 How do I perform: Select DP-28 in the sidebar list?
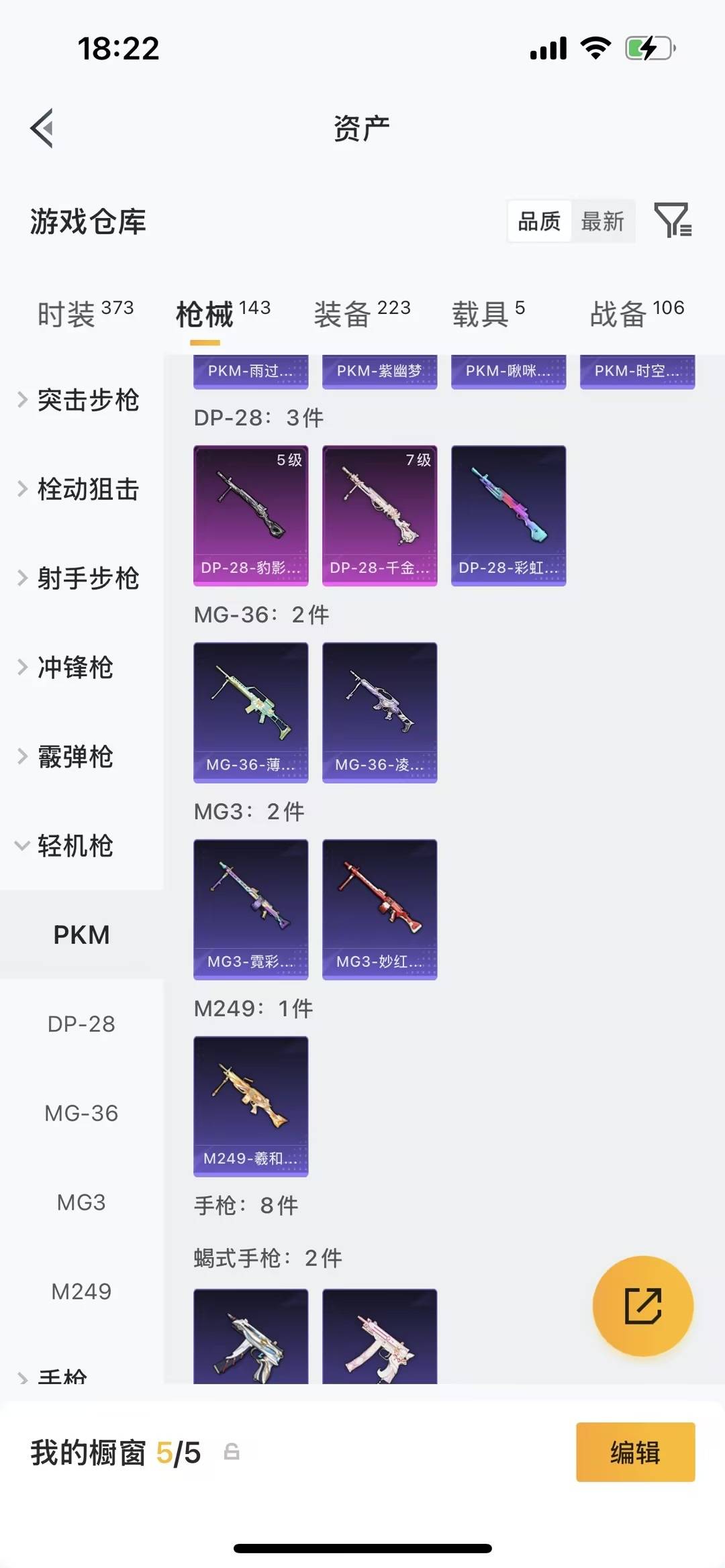click(x=81, y=1023)
